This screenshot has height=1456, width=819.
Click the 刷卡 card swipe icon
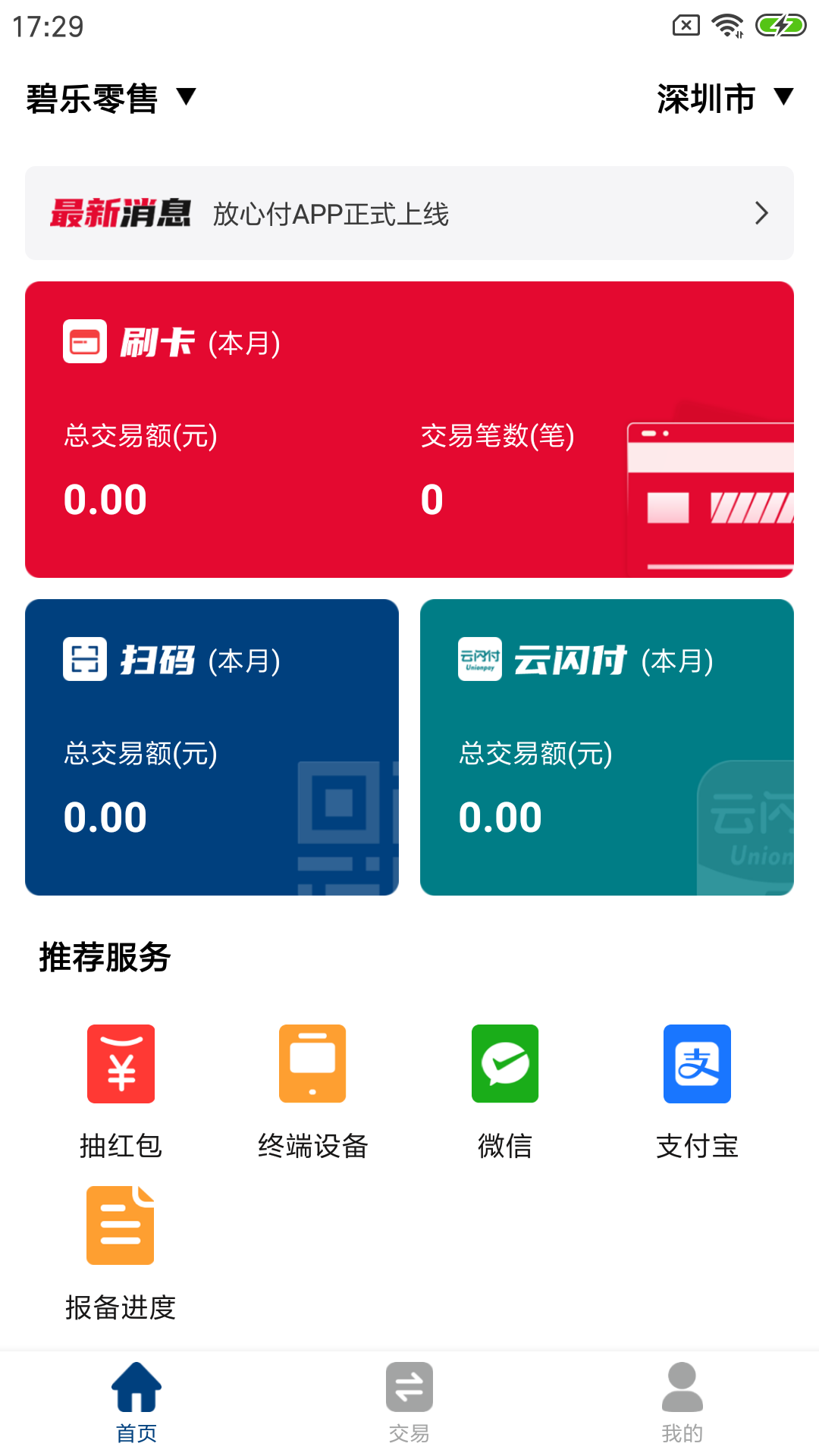point(84,343)
